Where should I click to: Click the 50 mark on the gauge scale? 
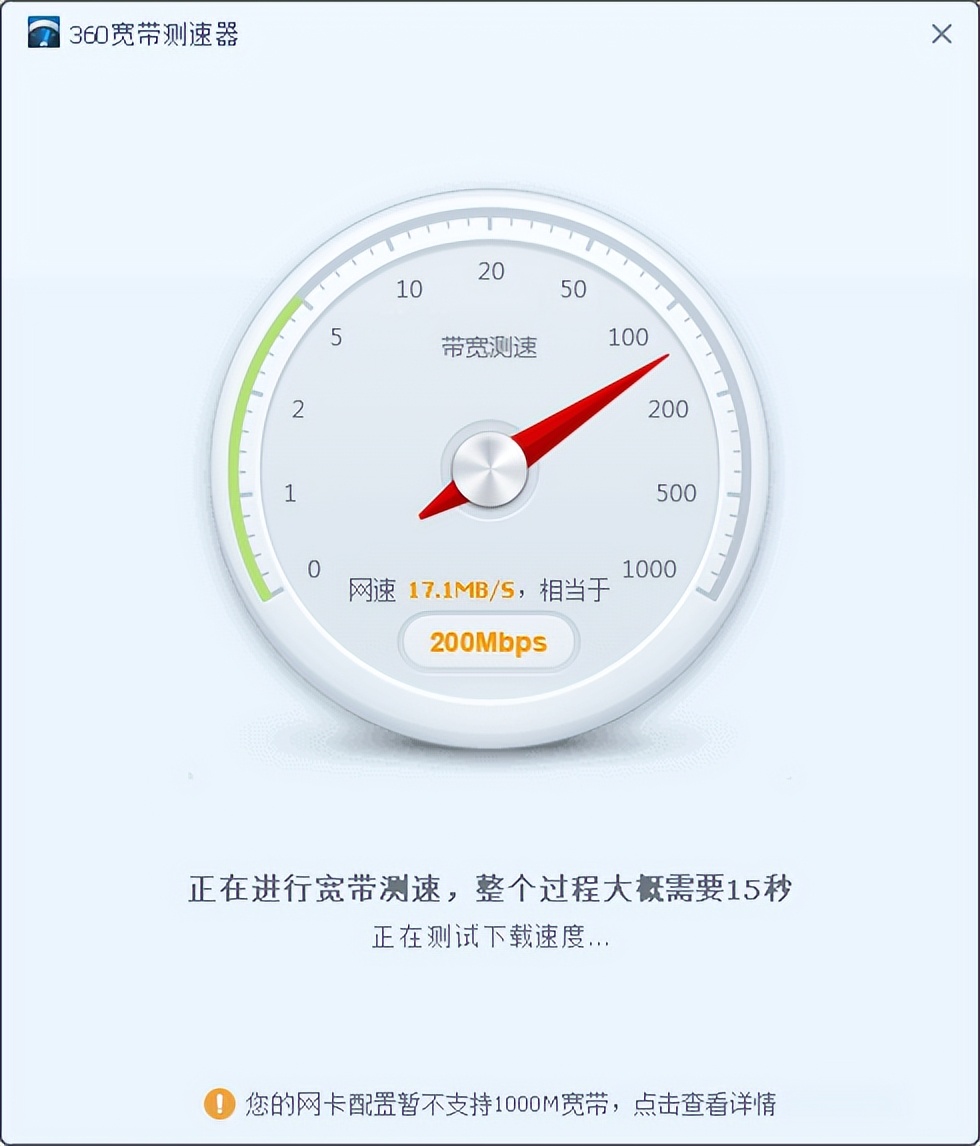coord(573,290)
